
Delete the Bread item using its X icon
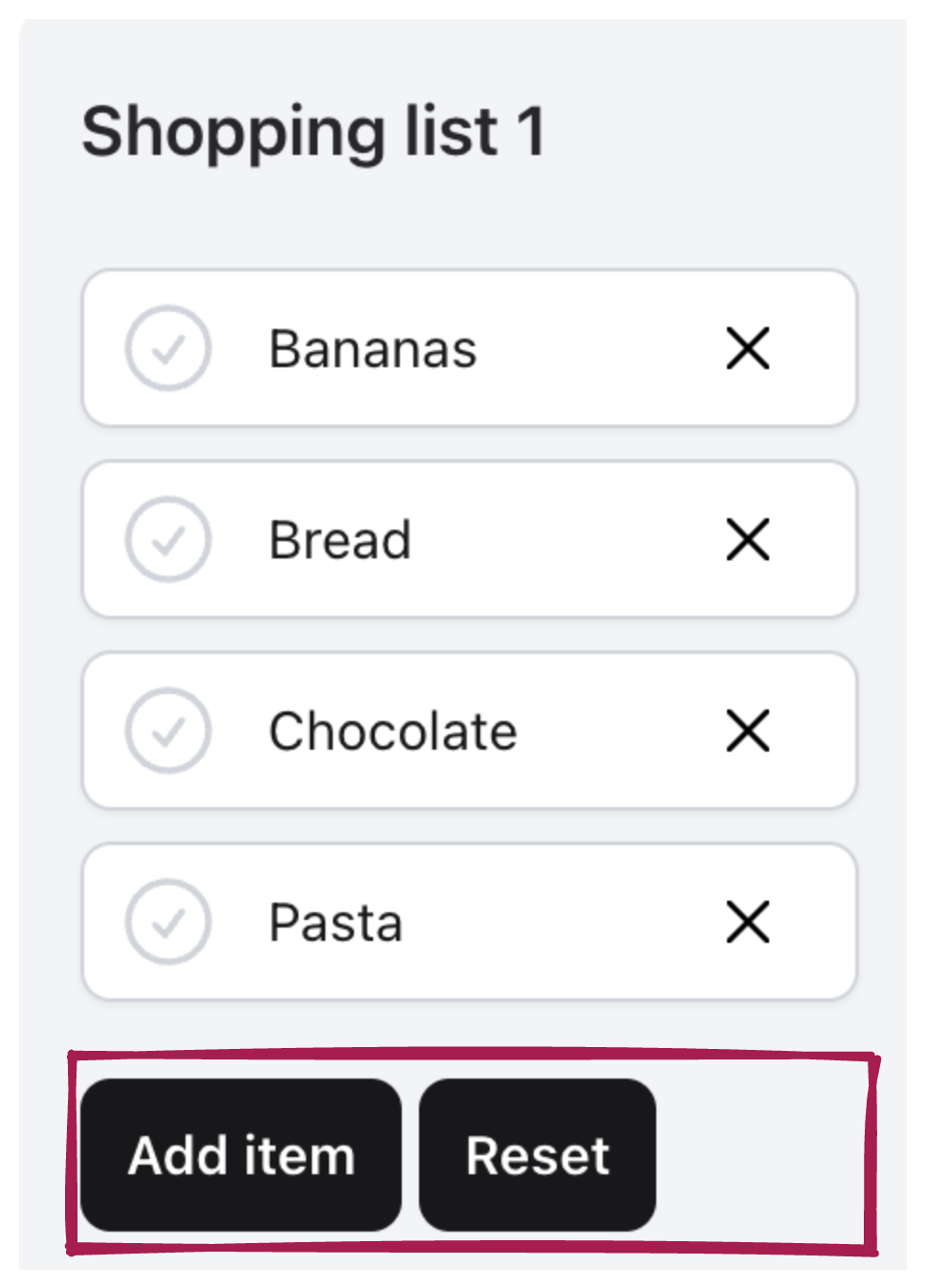coord(747,539)
